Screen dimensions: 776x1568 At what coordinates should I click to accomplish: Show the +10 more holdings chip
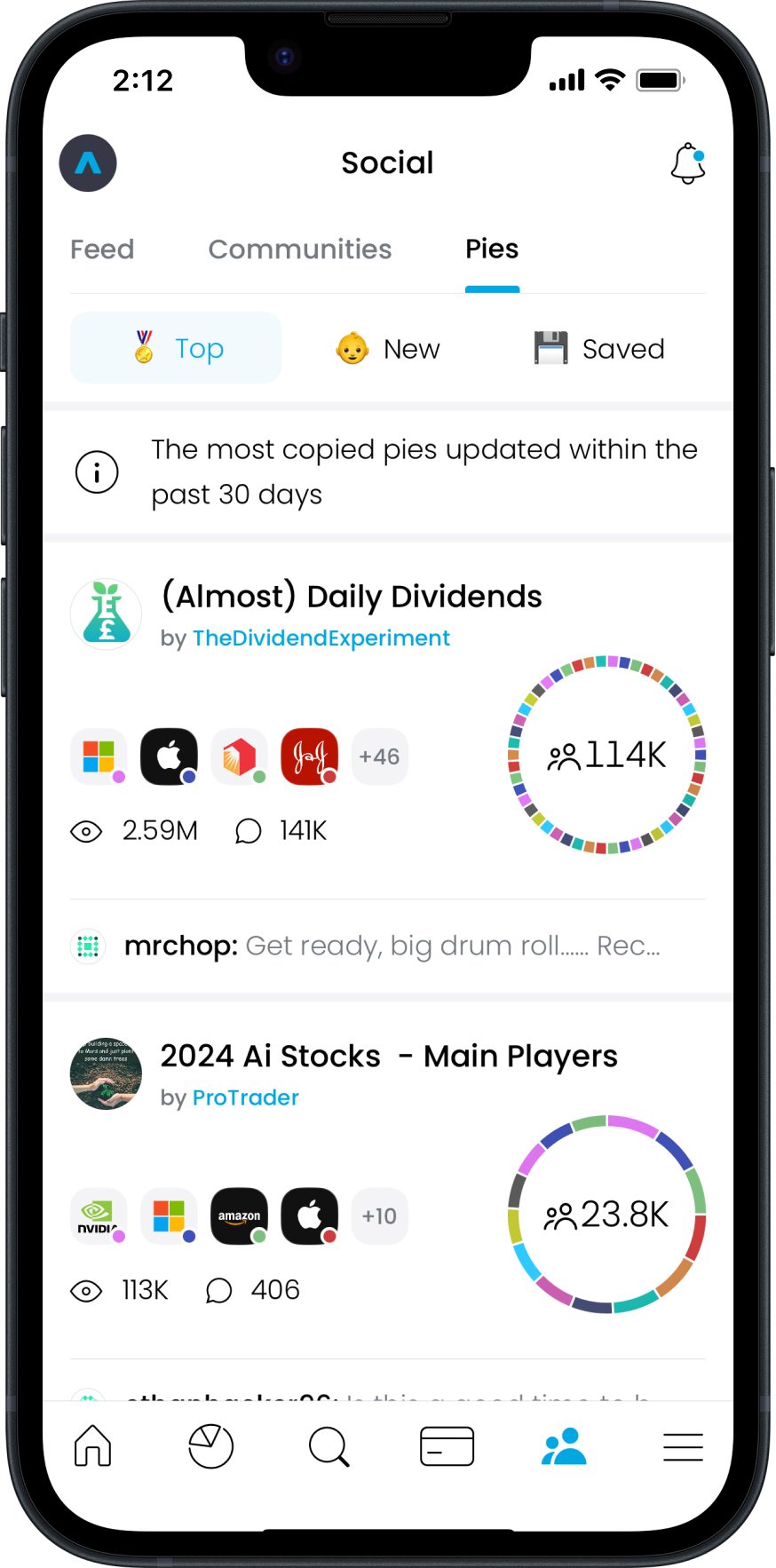[379, 1216]
